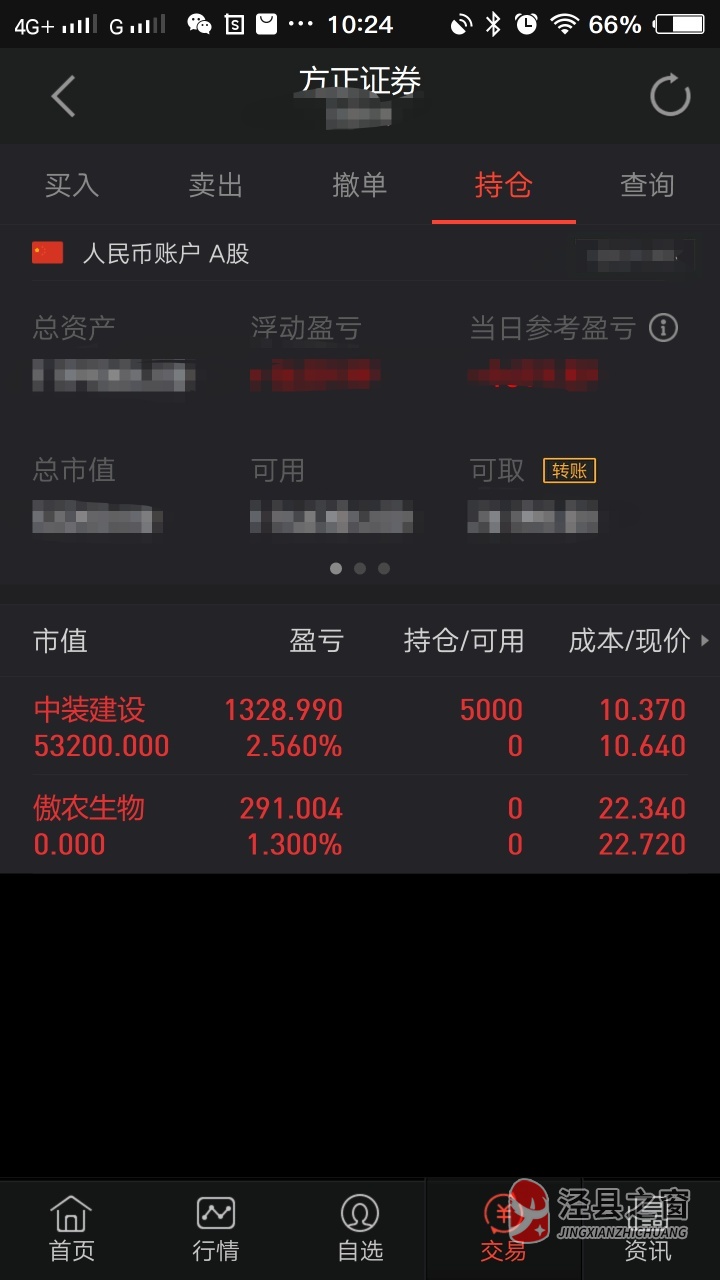
Task: Open the 行情 market tab
Action: click(x=216, y=1229)
